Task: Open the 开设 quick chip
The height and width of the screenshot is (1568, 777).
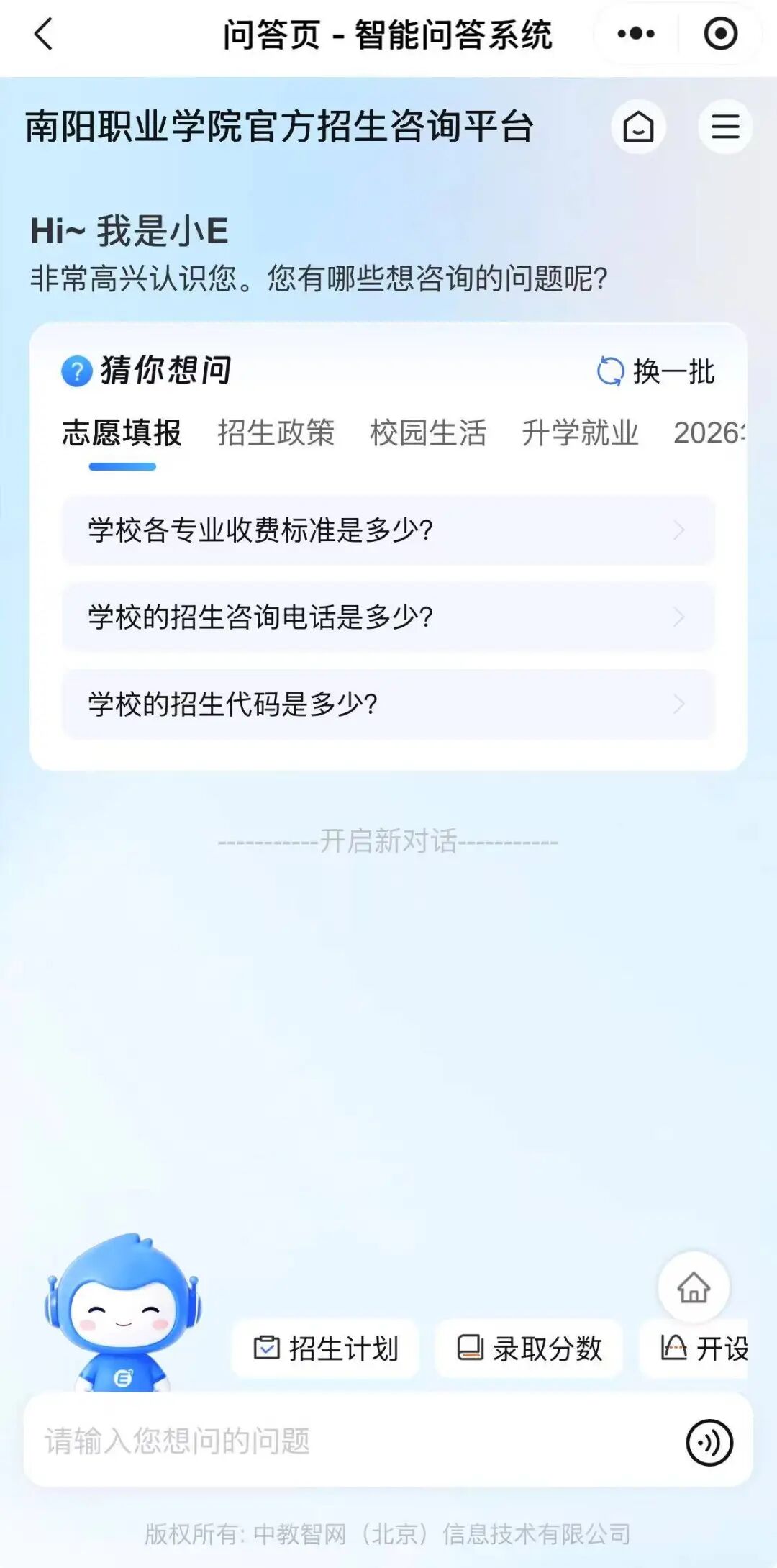Action: point(704,1349)
